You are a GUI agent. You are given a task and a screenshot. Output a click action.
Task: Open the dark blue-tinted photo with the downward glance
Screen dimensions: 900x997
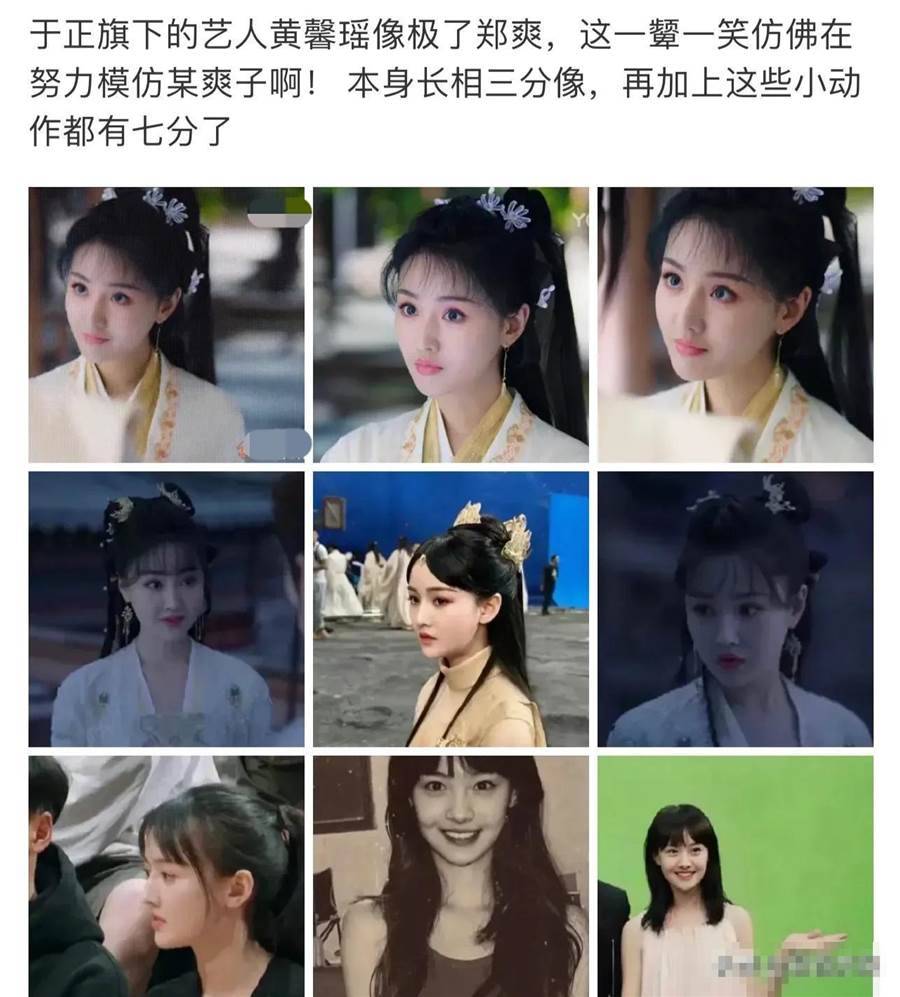(735, 609)
